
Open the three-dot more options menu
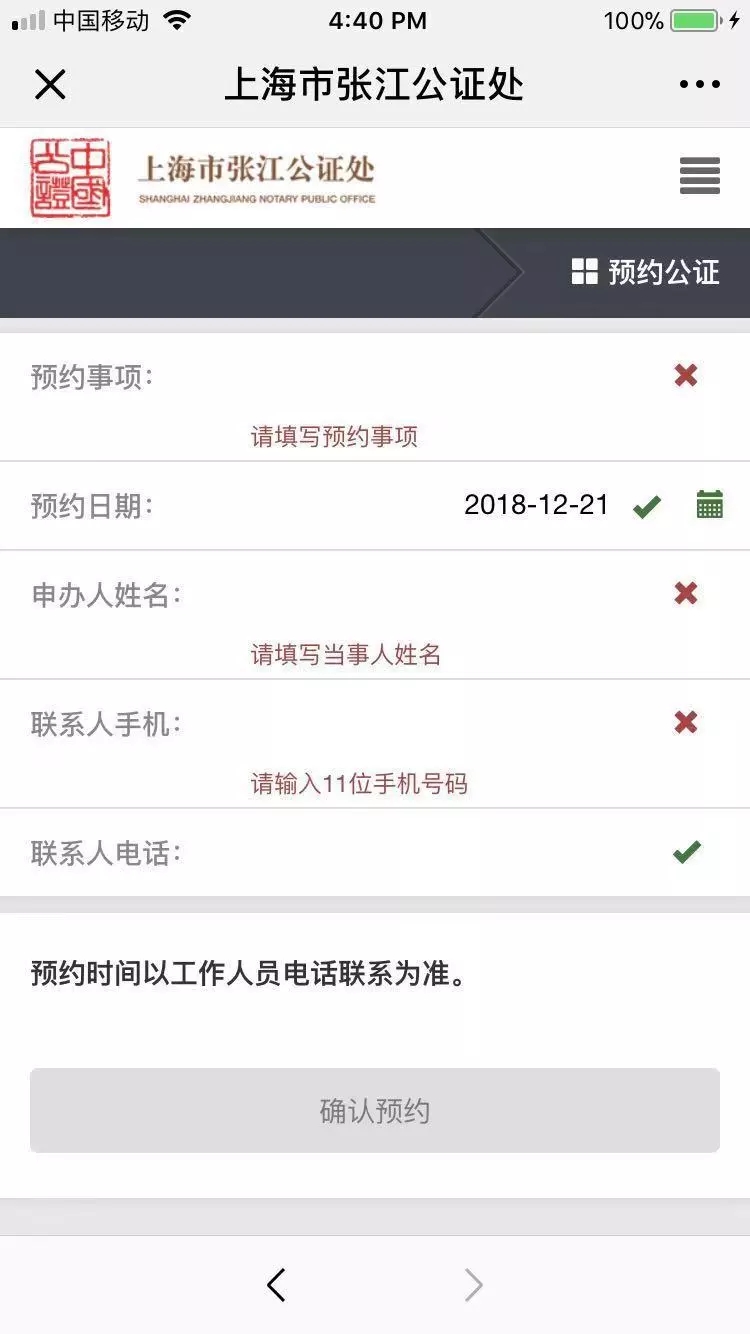pyautogui.click(x=699, y=85)
